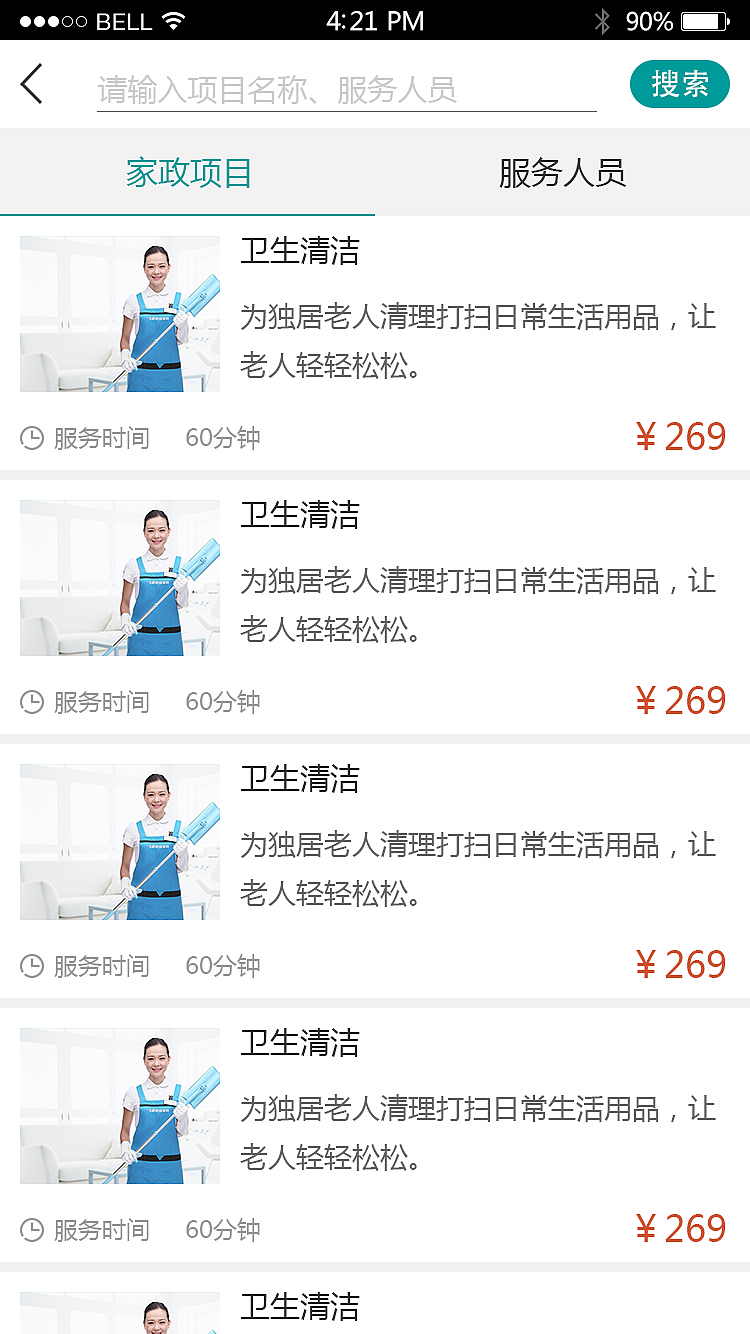This screenshot has width=750, height=1334.
Task: Open the first 卫生清洁 service title
Action: coord(297,253)
